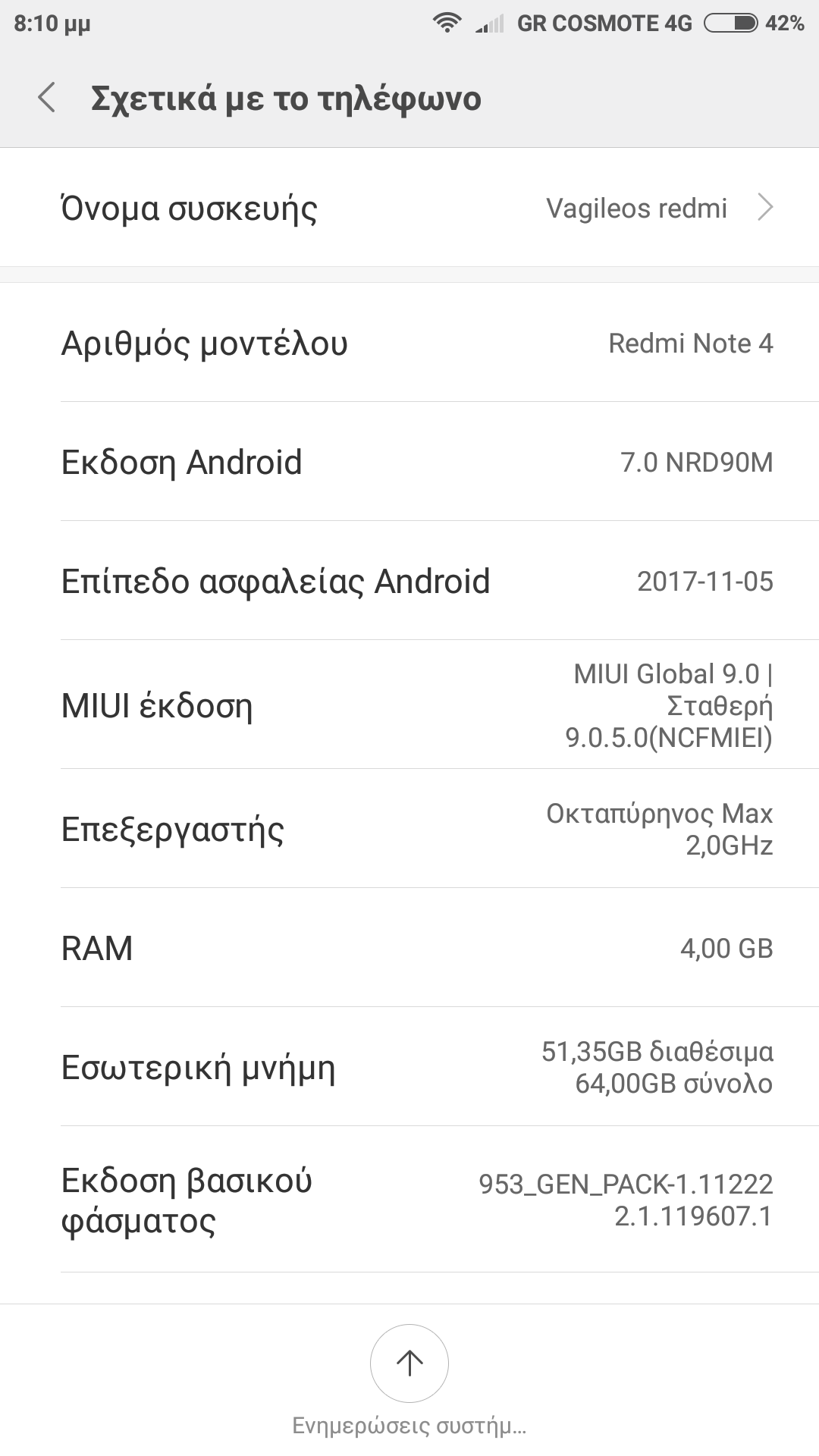Image resolution: width=819 pixels, height=1456 pixels.
Task: Go back from Σχετικά με το τηλέφωνο
Action: point(47,99)
